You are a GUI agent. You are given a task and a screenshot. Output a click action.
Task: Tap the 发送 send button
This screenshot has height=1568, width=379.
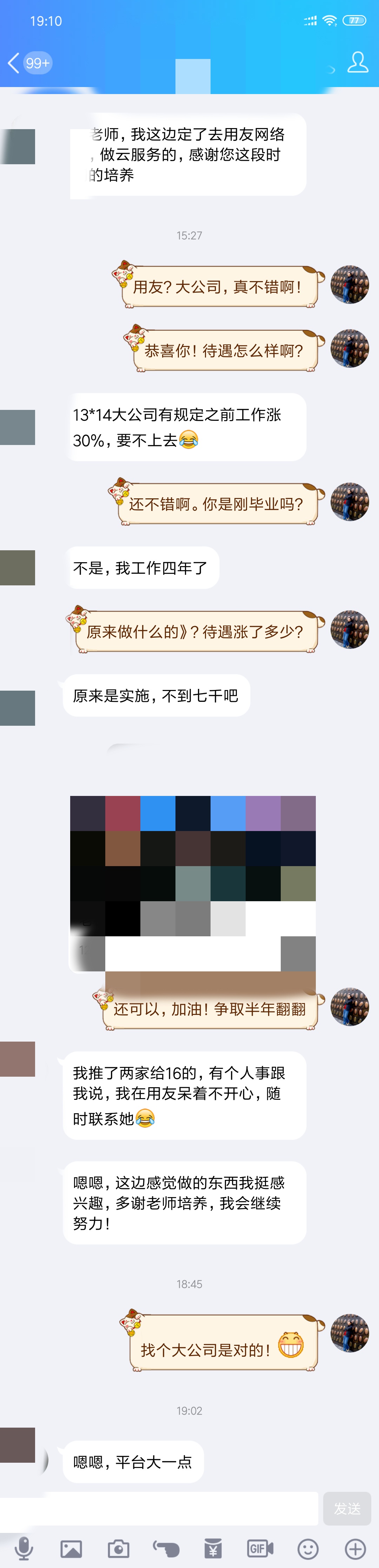tap(346, 1508)
